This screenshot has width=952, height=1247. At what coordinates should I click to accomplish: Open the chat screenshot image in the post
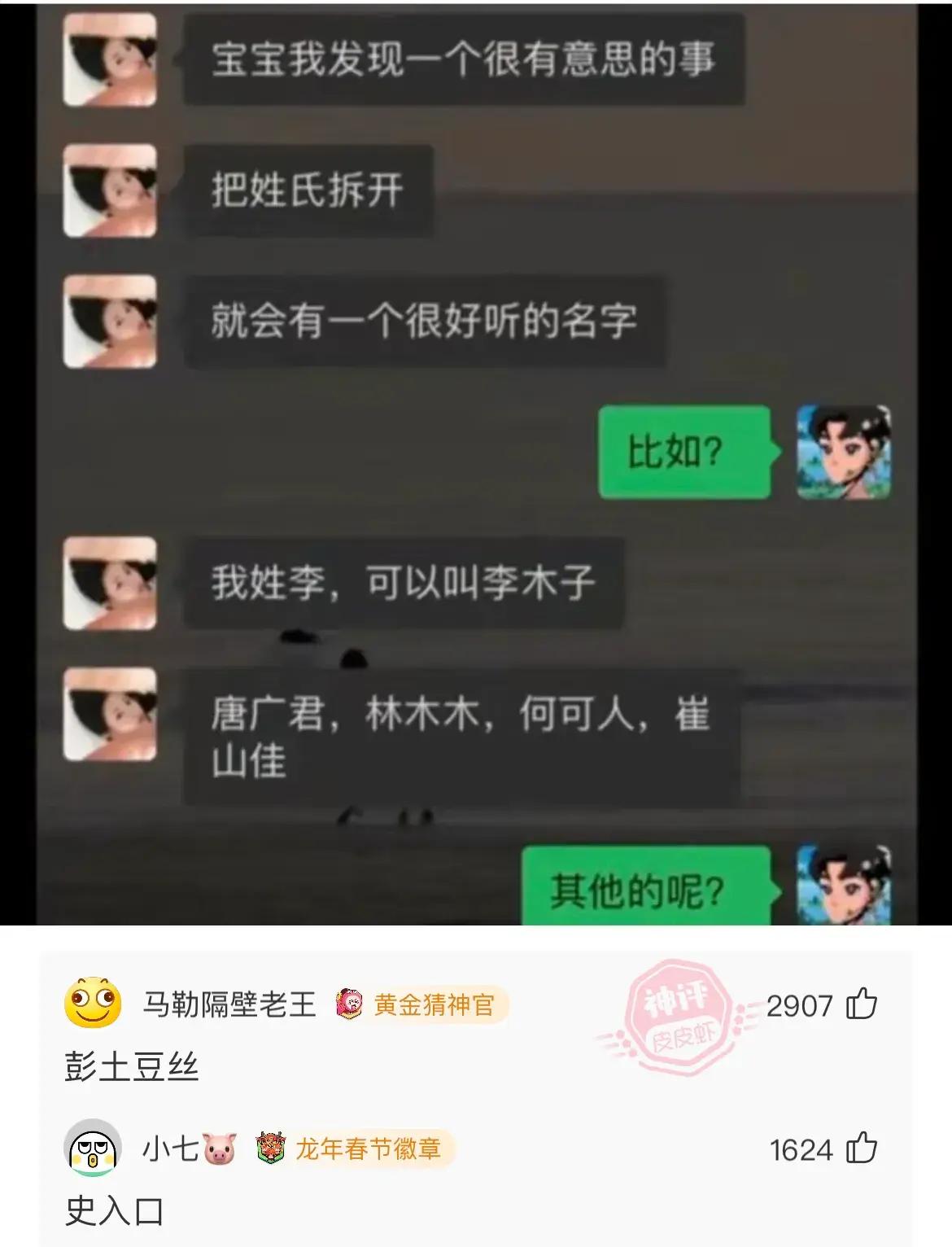coord(476,464)
